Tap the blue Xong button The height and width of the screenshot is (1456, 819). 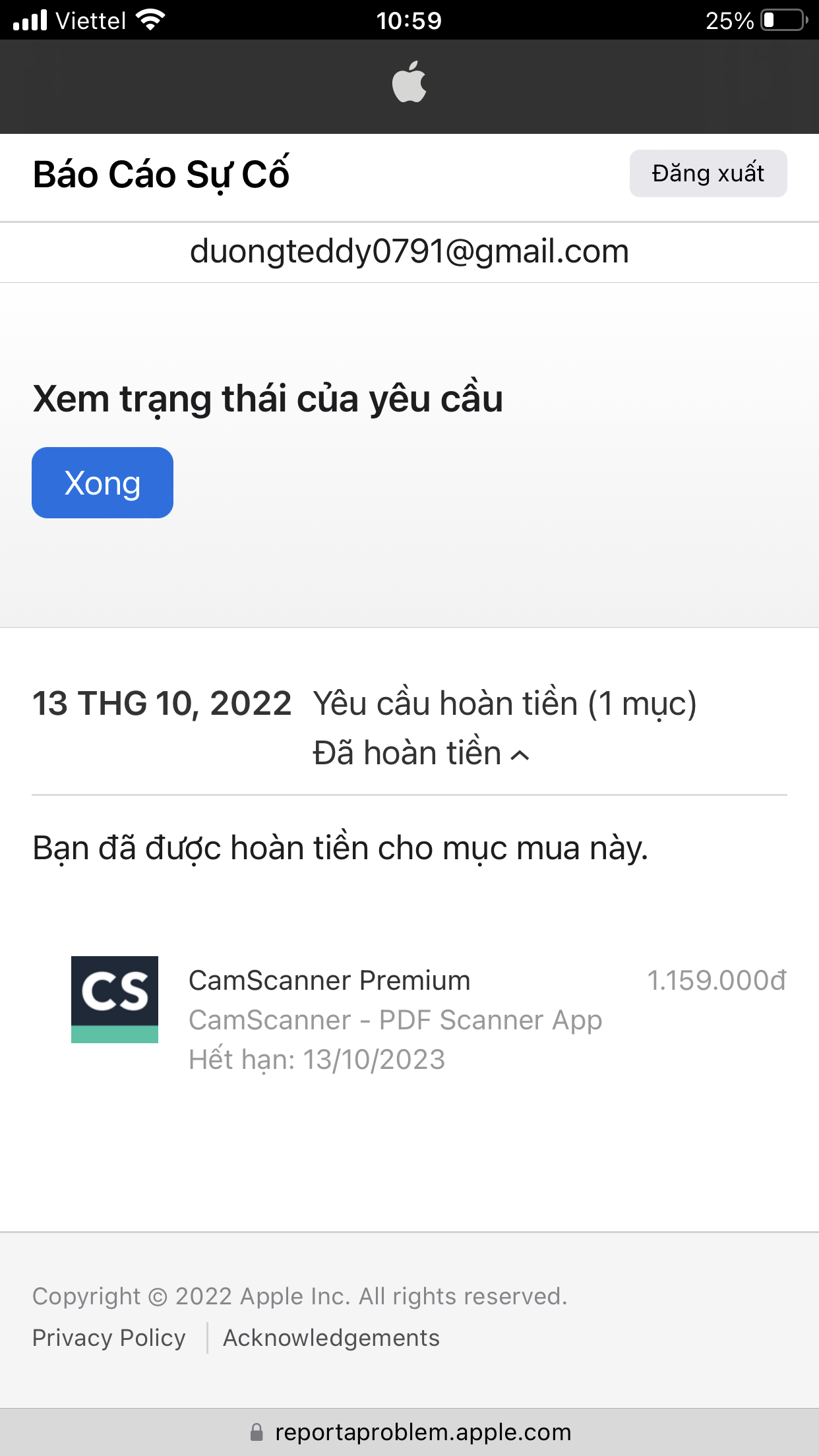(x=102, y=483)
